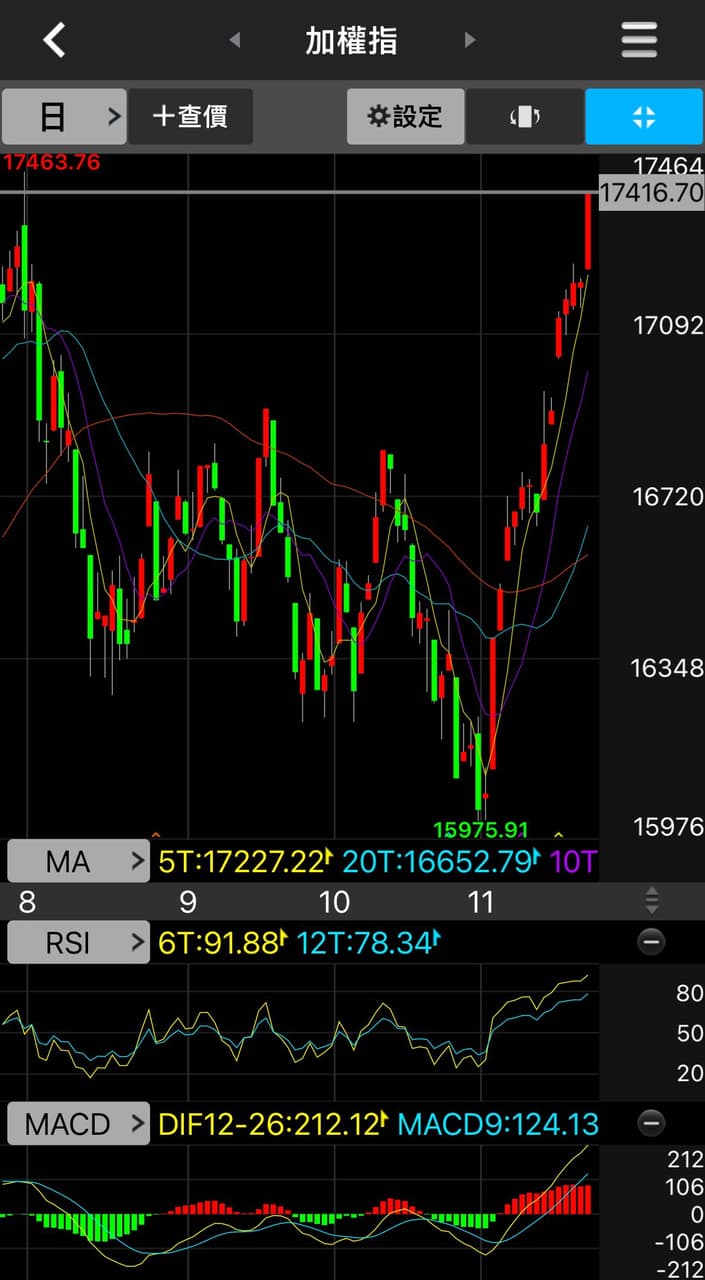Change the MA indicator selector
The image size is (705, 1280).
[x=78, y=861]
